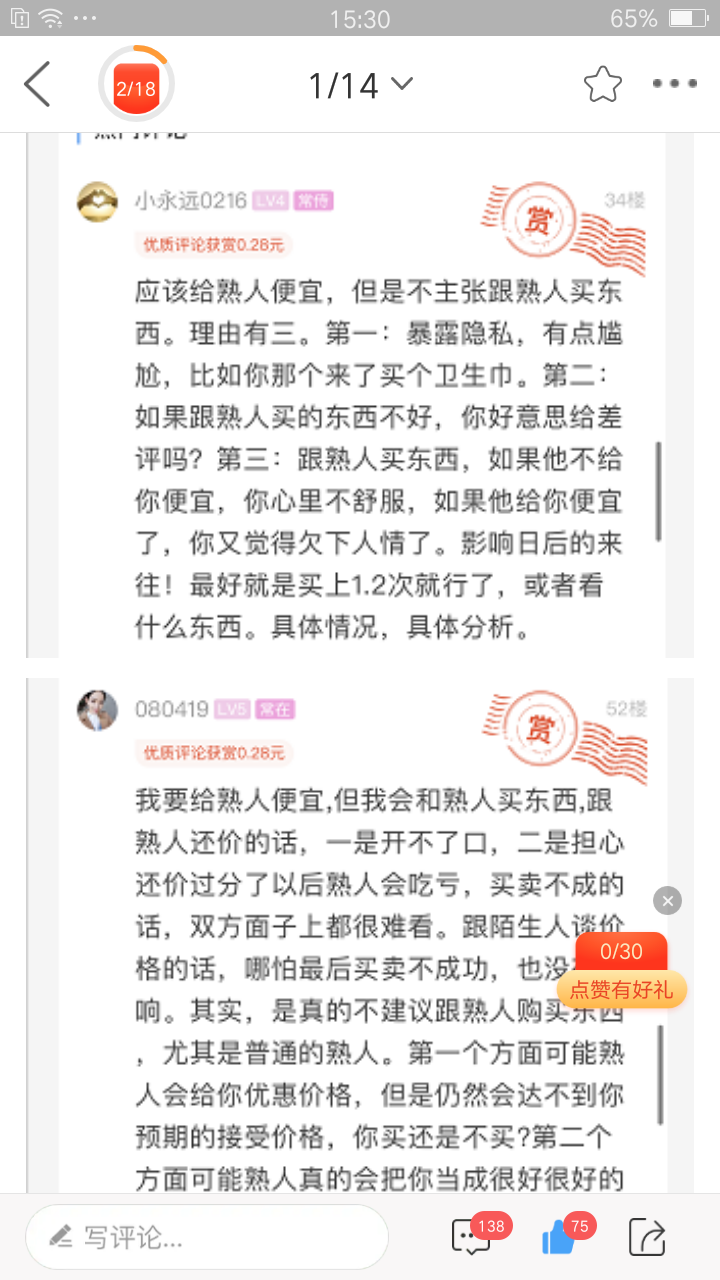720x1280 pixels.
Task: Like this post with the thumbs-up
Action: tap(559, 1238)
